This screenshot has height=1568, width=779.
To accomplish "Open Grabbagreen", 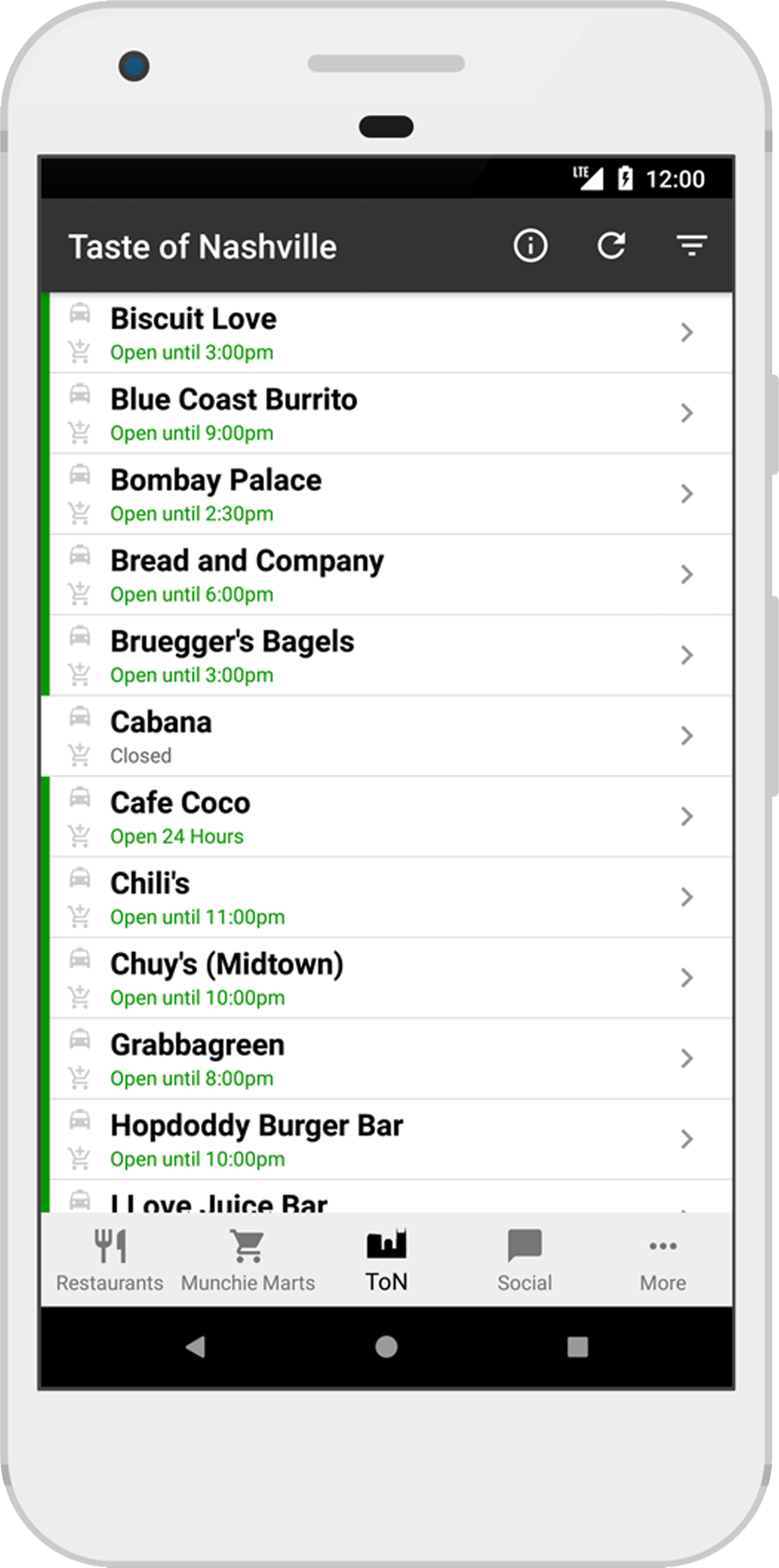I will click(387, 1059).
